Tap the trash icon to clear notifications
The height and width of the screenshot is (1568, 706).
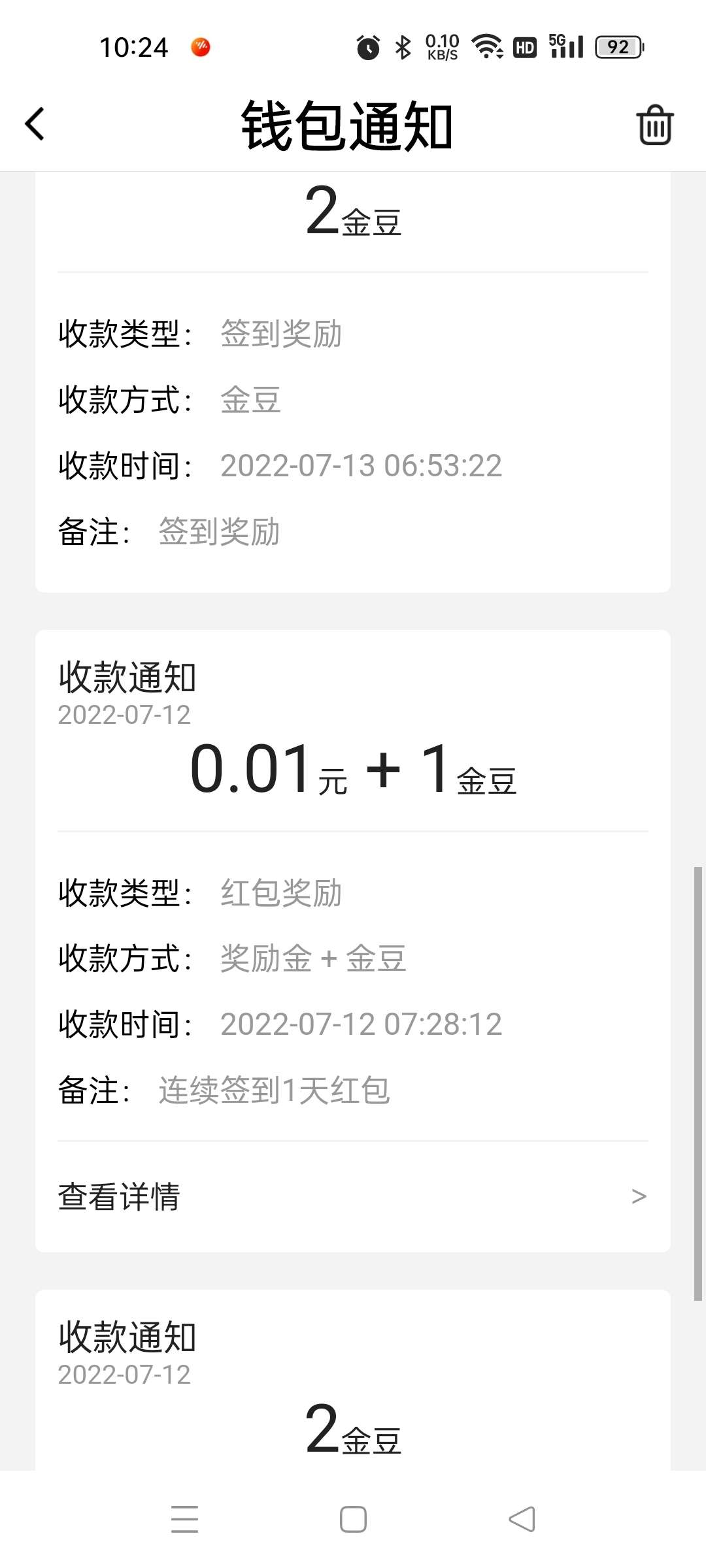tap(654, 125)
